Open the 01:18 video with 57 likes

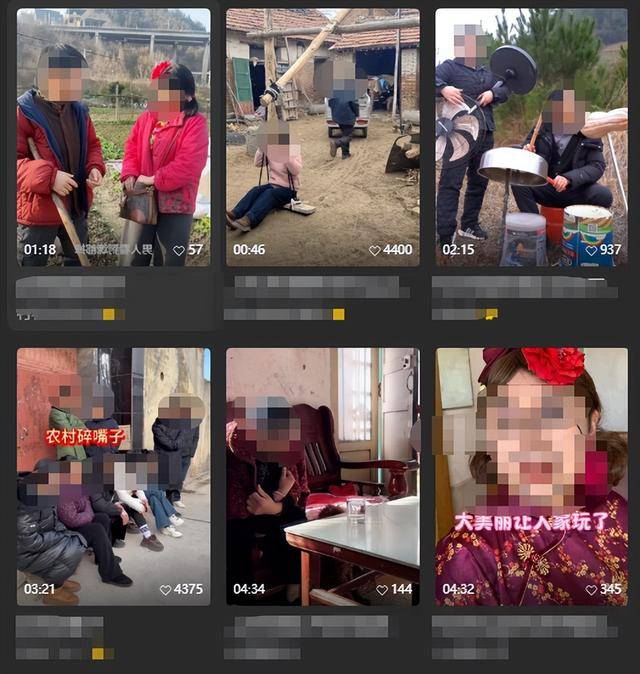[x=113, y=137]
